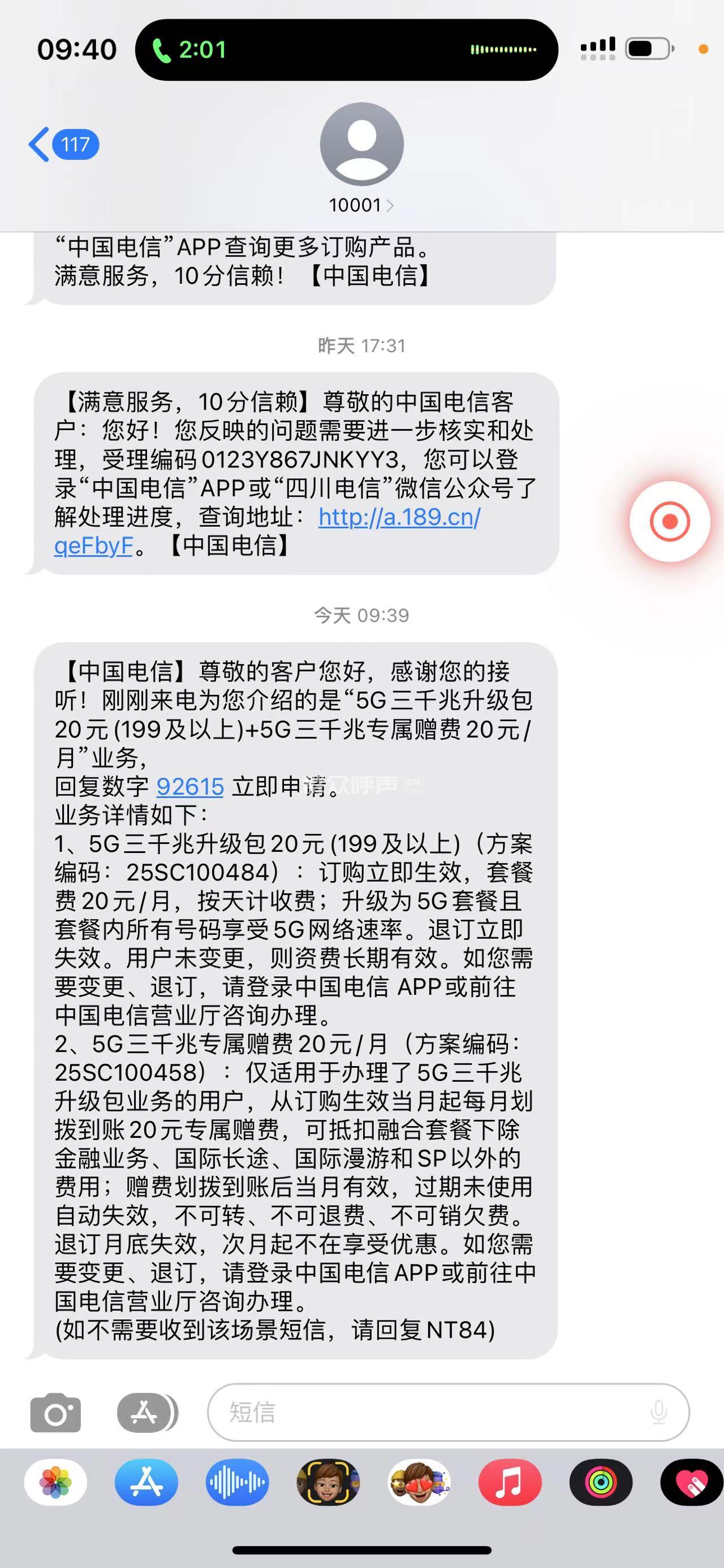Image resolution: width=724 pixels, height=1568 pixels.
Task: Open the Memoji stickers app
Action: tap(419, 1482)
